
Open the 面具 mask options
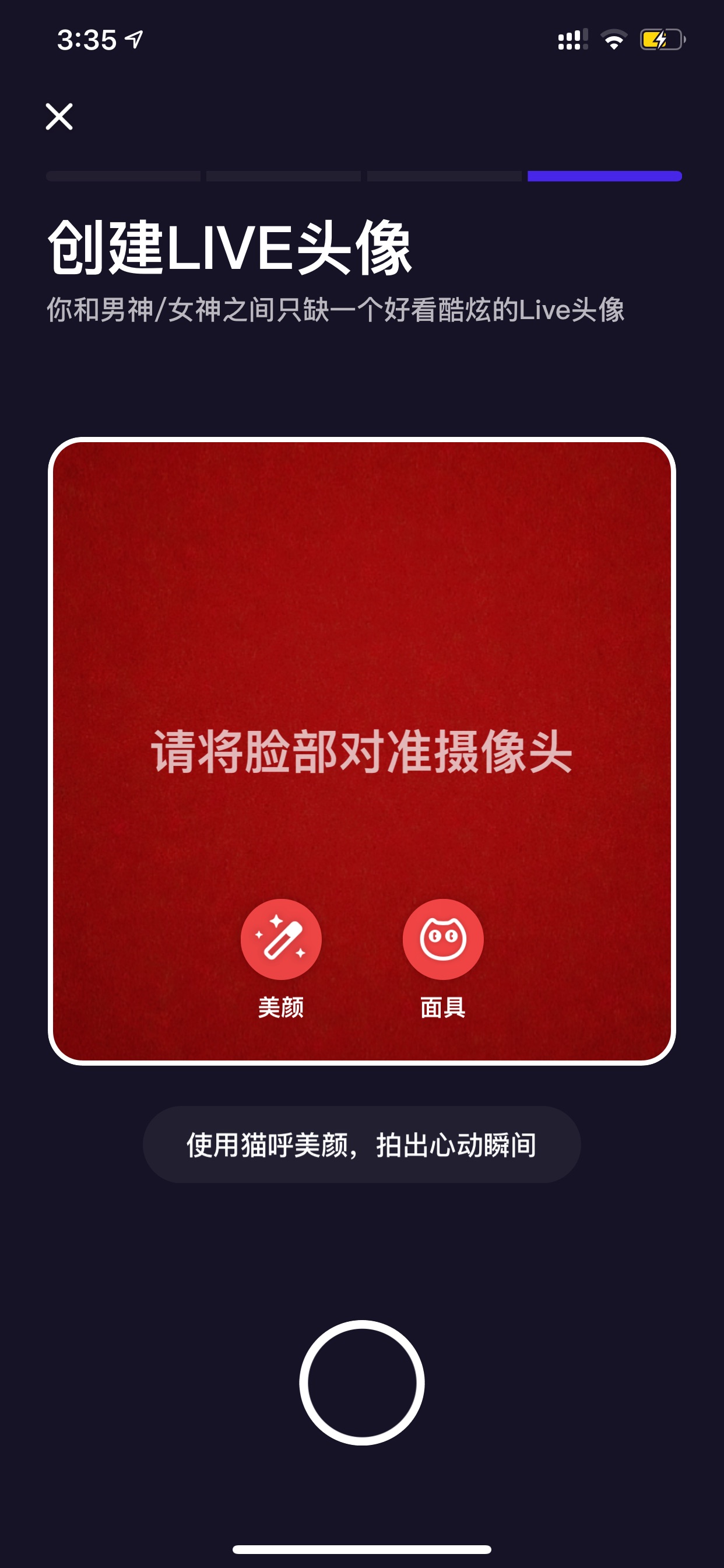443,939
